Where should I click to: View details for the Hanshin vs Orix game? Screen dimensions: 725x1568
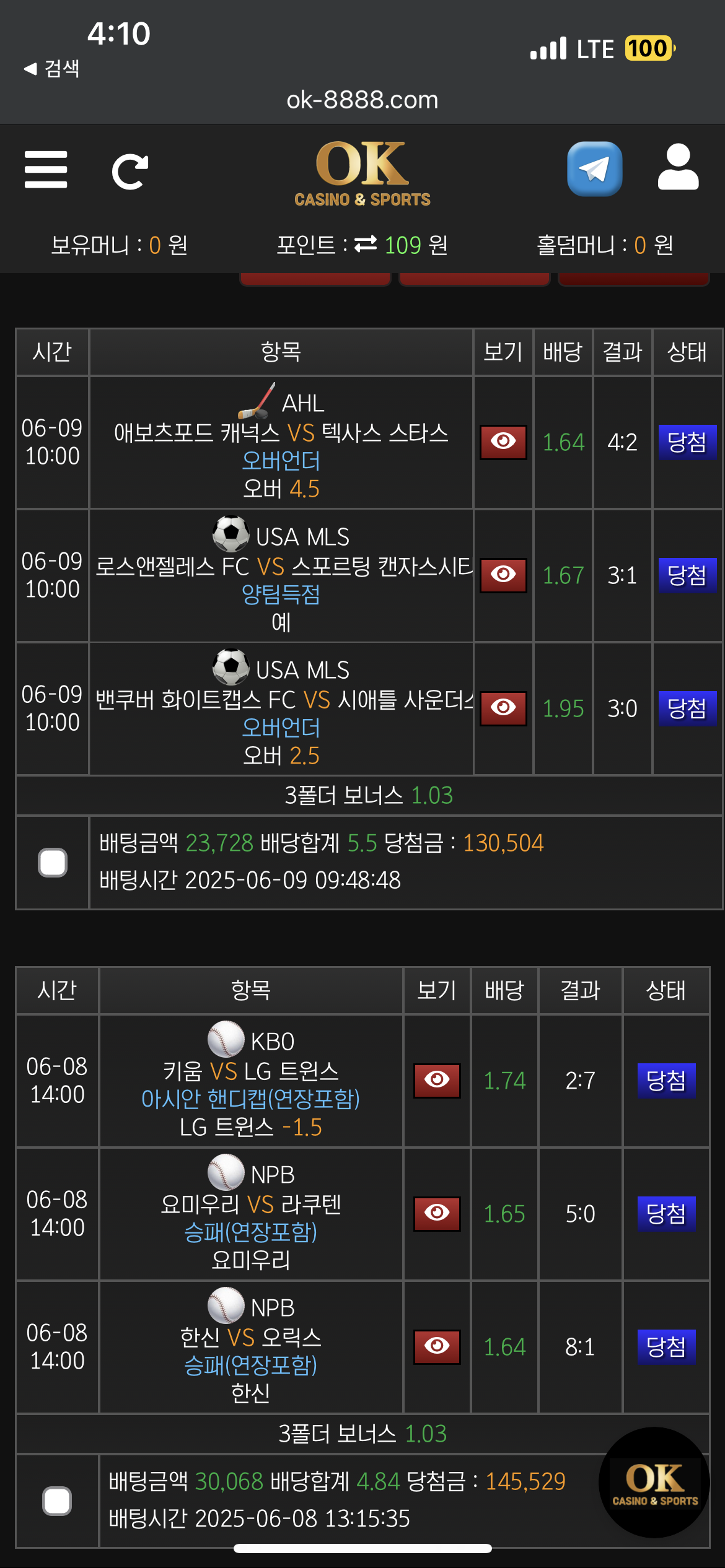437,1347
